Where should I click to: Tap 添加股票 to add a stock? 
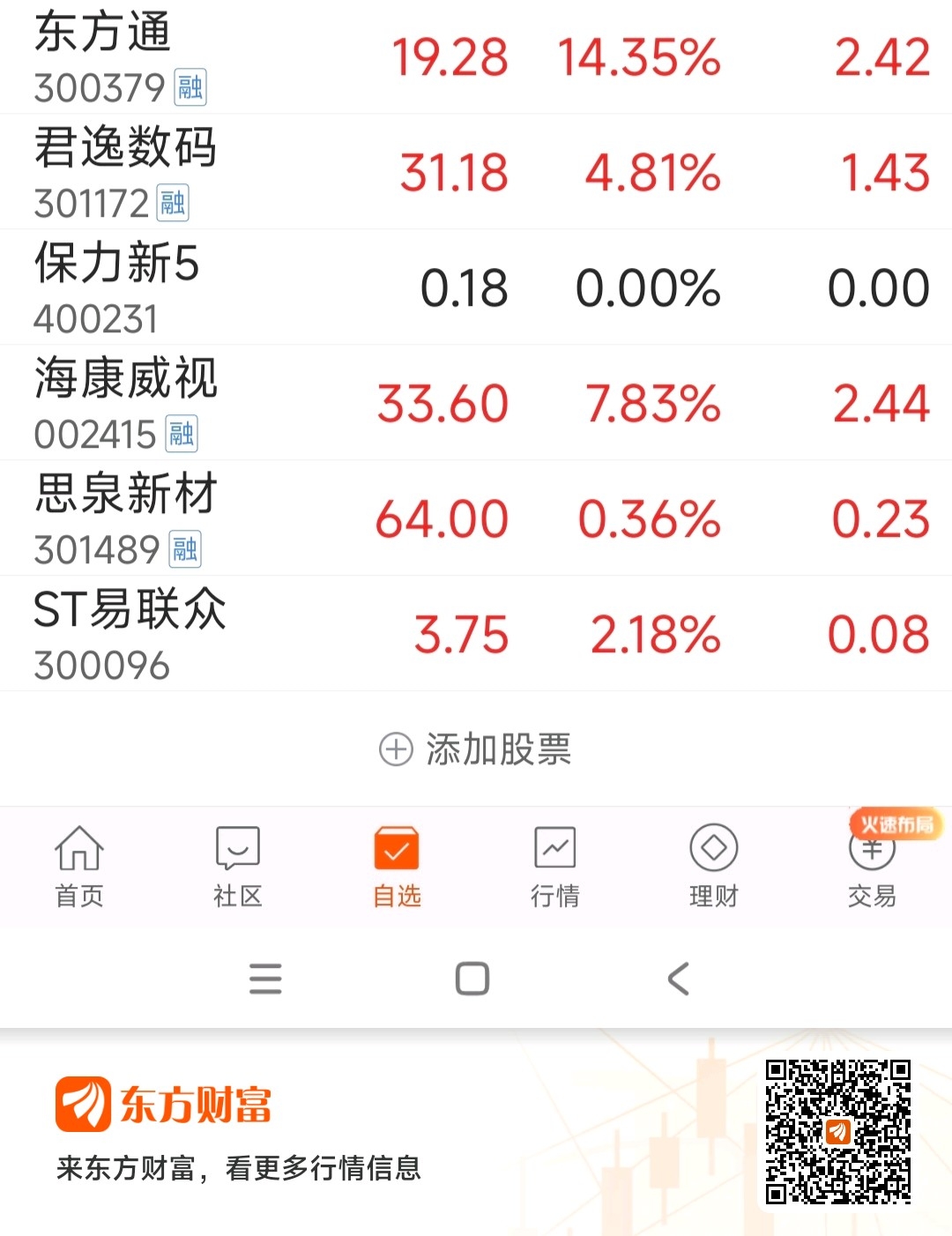pos(476,749)
